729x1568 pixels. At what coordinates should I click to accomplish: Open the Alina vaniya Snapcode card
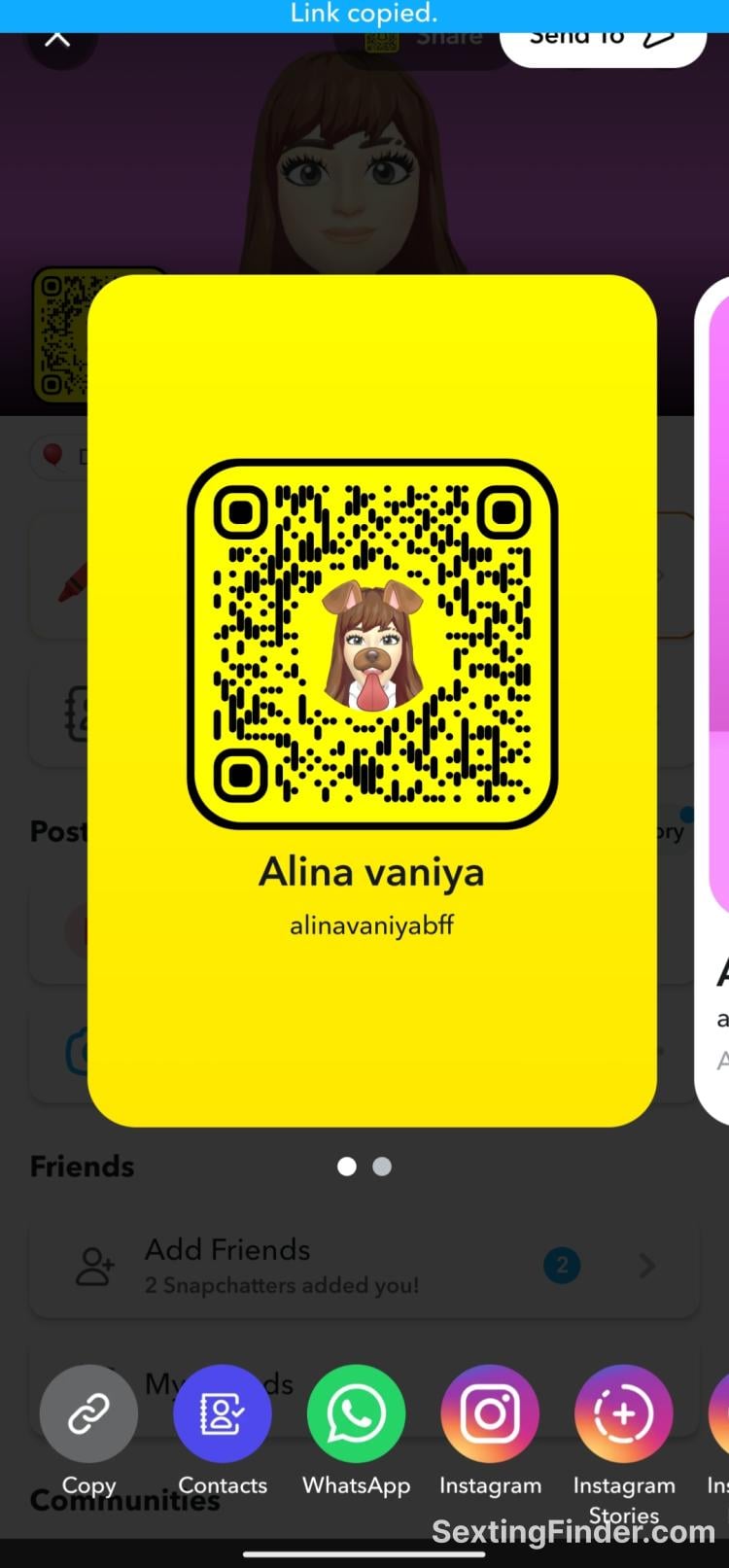tap(371, 700)
